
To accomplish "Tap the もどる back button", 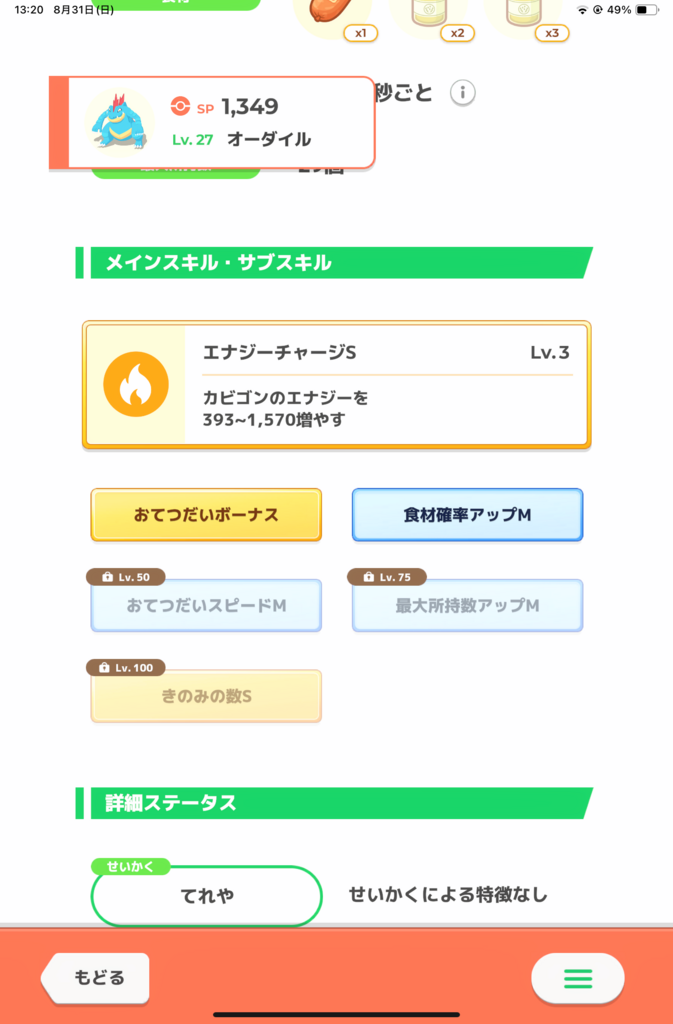I will (96, 977).
